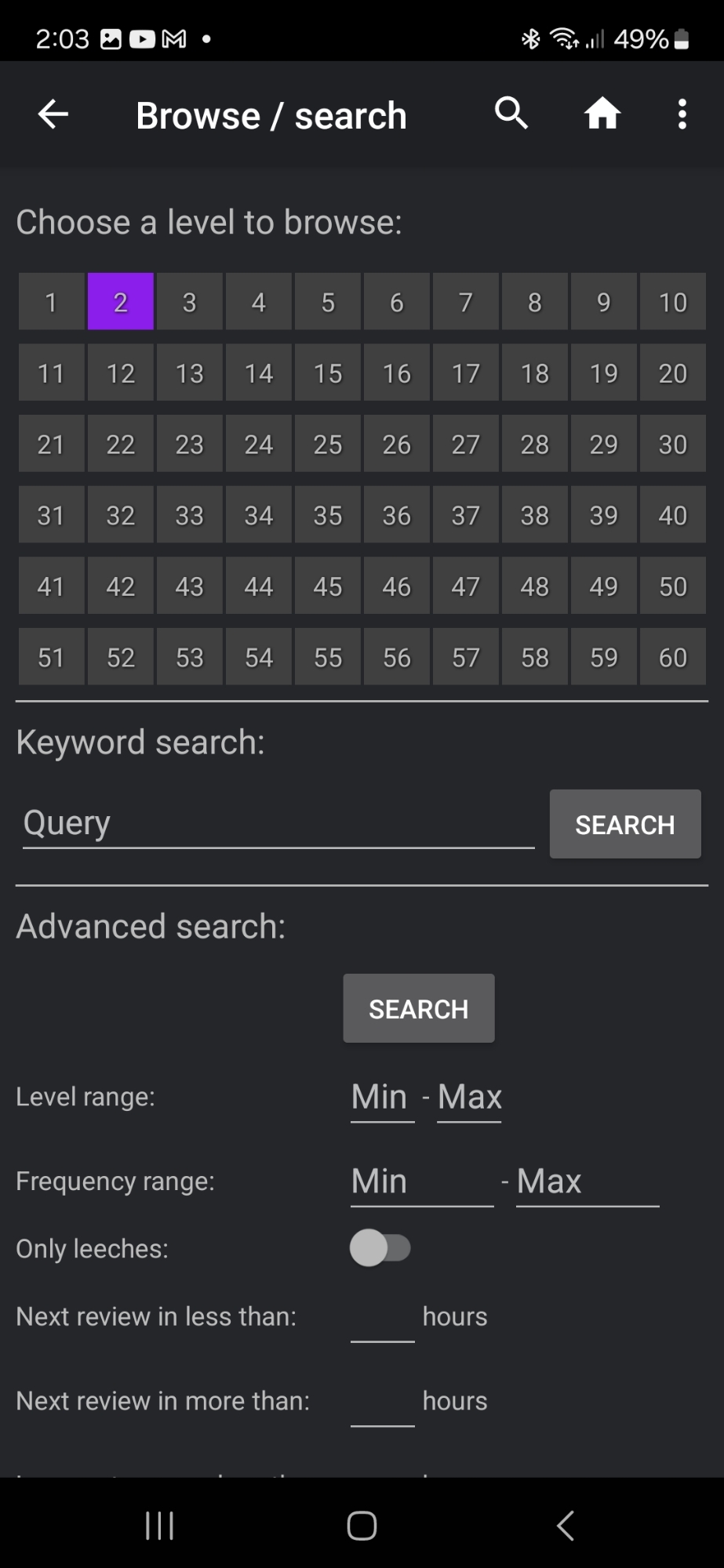Open the search icon in the toolbar
Viewport: 724px width, 1568px height.
511,114
